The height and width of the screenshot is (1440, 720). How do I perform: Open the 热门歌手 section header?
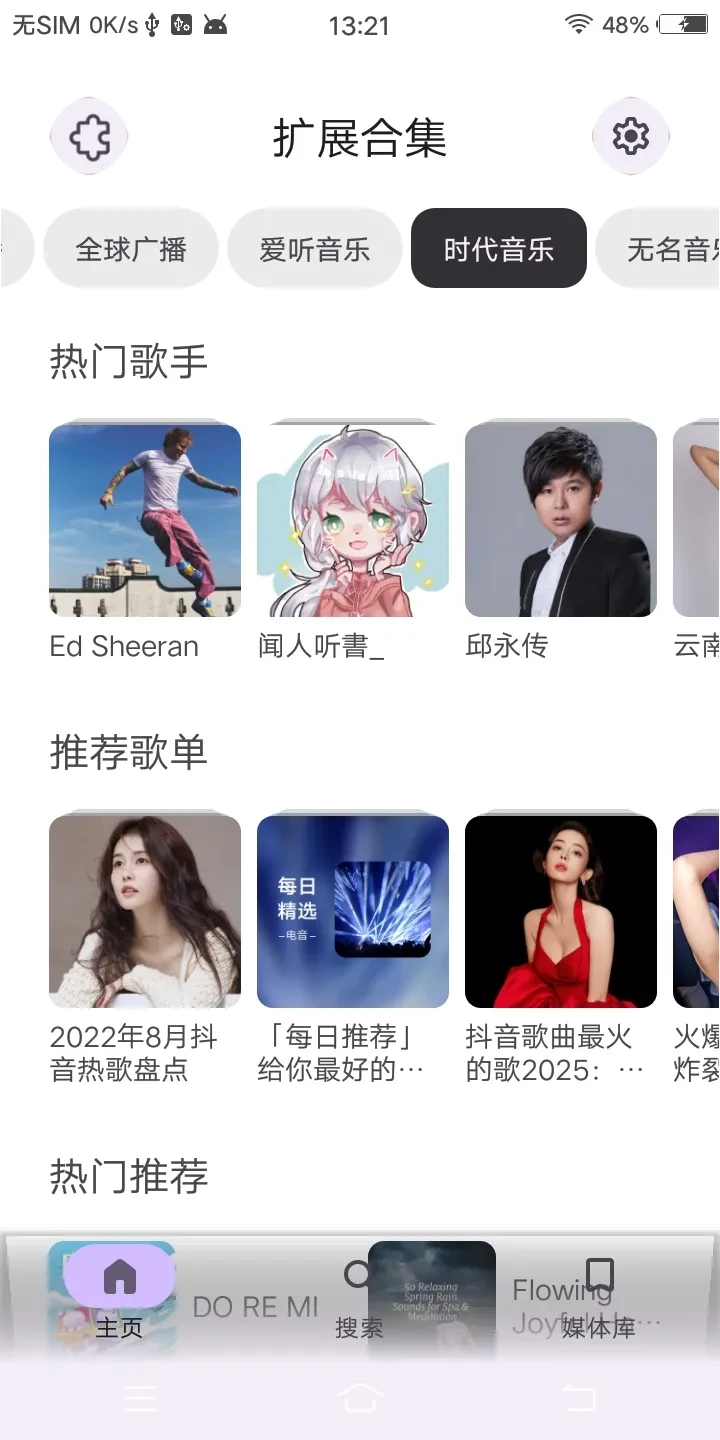pos(127,362)
